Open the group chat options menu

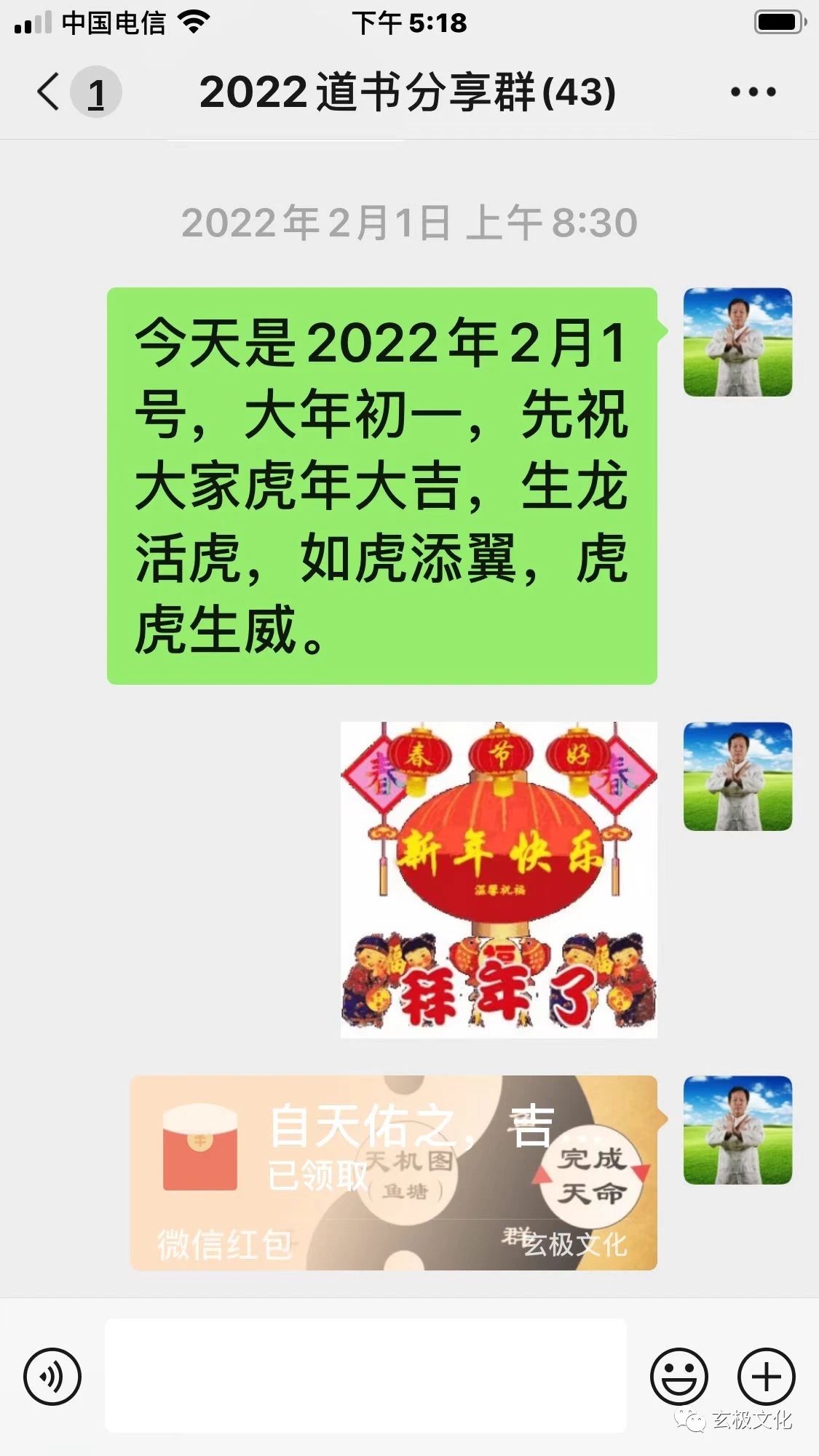pyautogui.click(x=753, y=92)
